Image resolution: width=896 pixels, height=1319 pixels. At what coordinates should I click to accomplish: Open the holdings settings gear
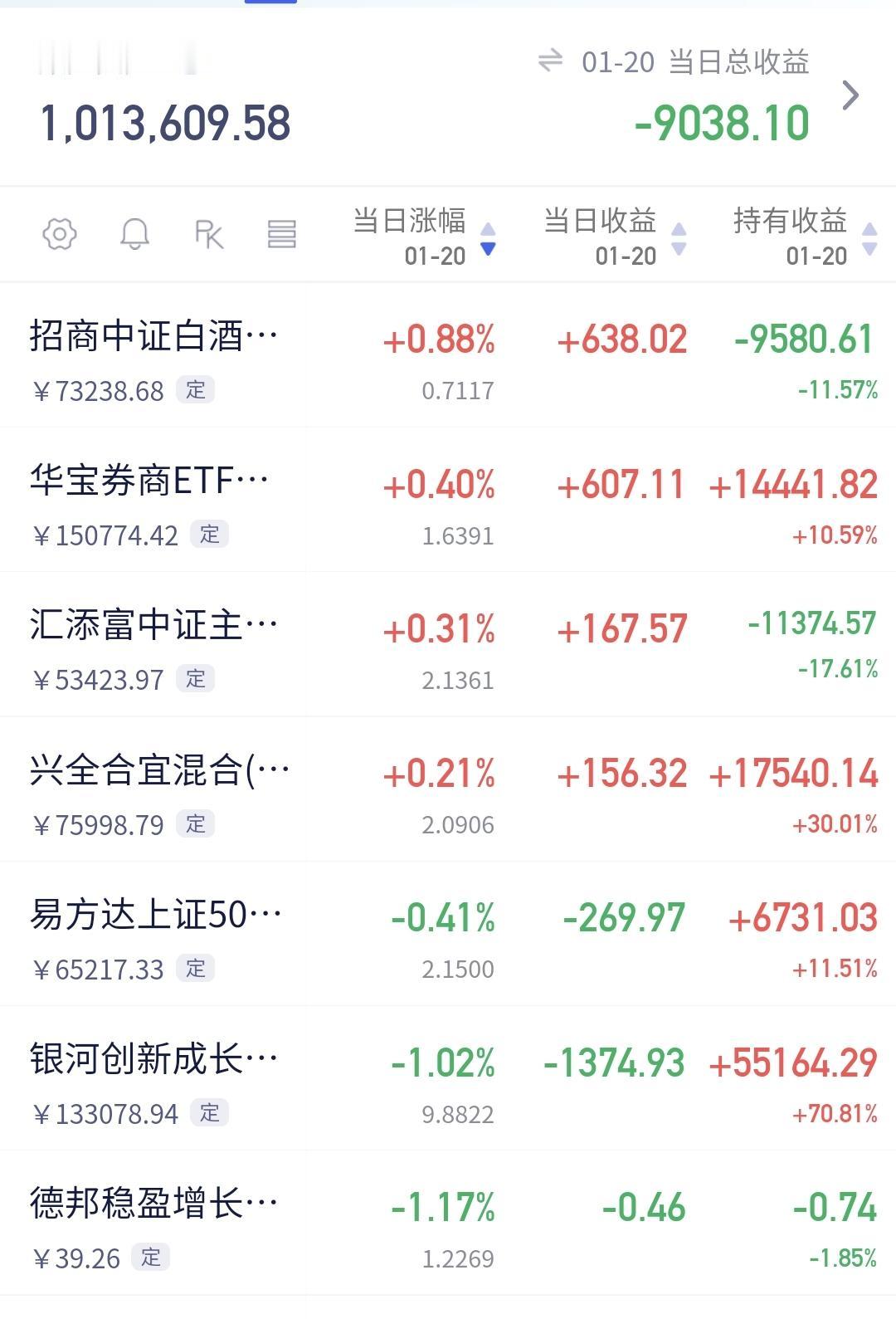[x=60, y=235]
